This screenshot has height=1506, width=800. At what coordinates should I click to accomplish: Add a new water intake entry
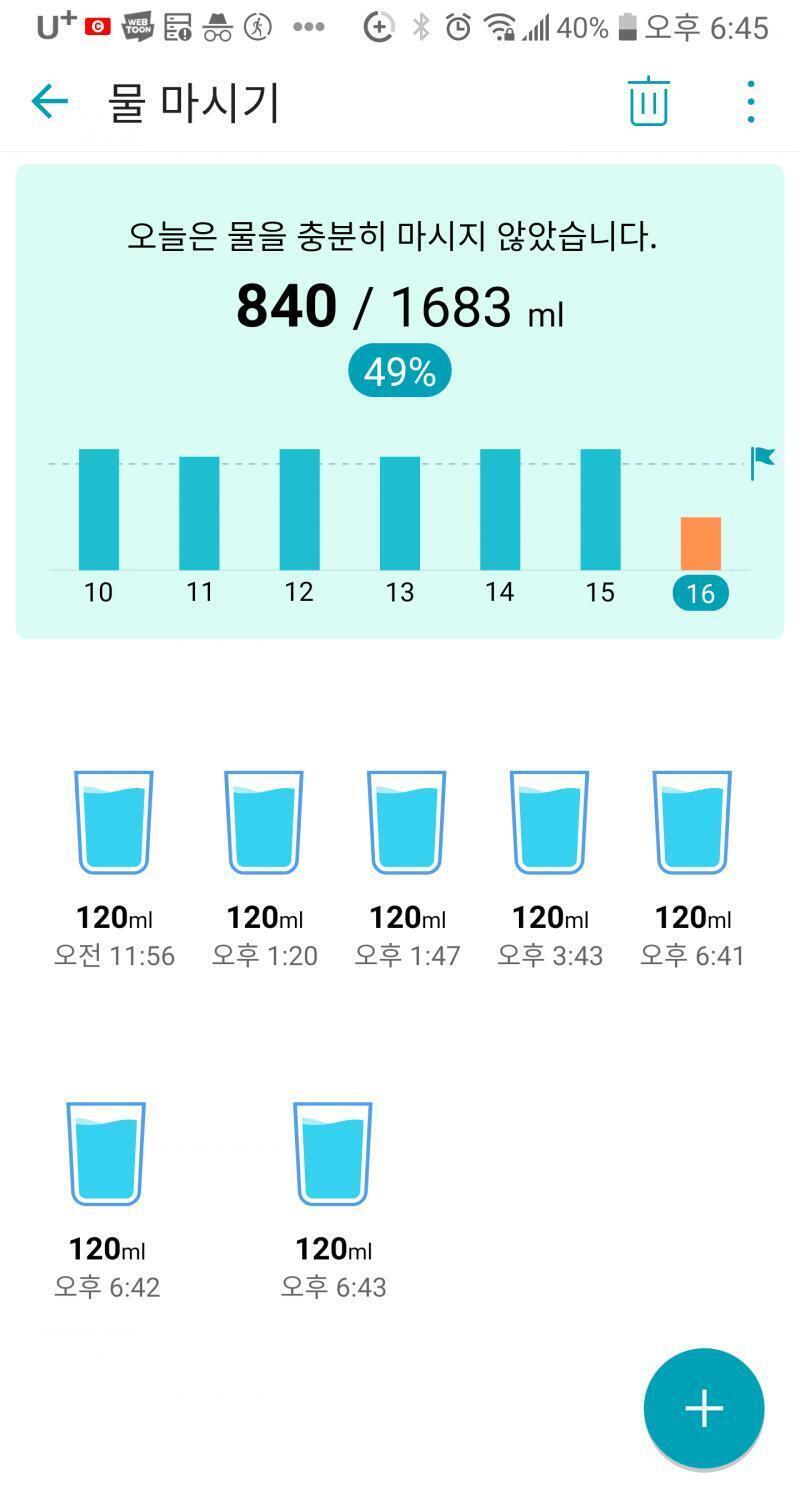click(x=704, y=1408)
